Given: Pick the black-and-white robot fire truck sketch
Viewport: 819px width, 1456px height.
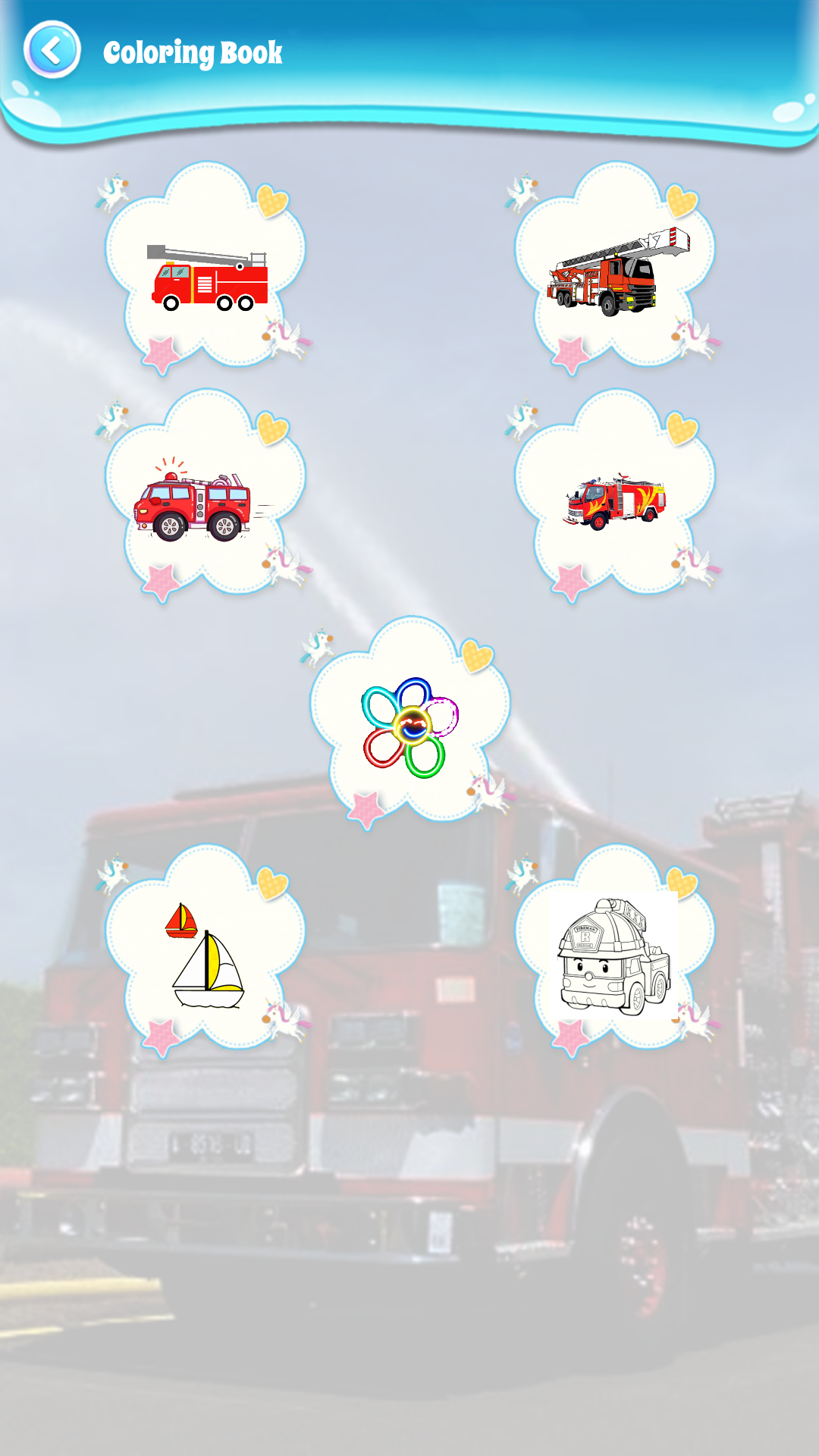Looking at the screenshot, I should 615,948.
